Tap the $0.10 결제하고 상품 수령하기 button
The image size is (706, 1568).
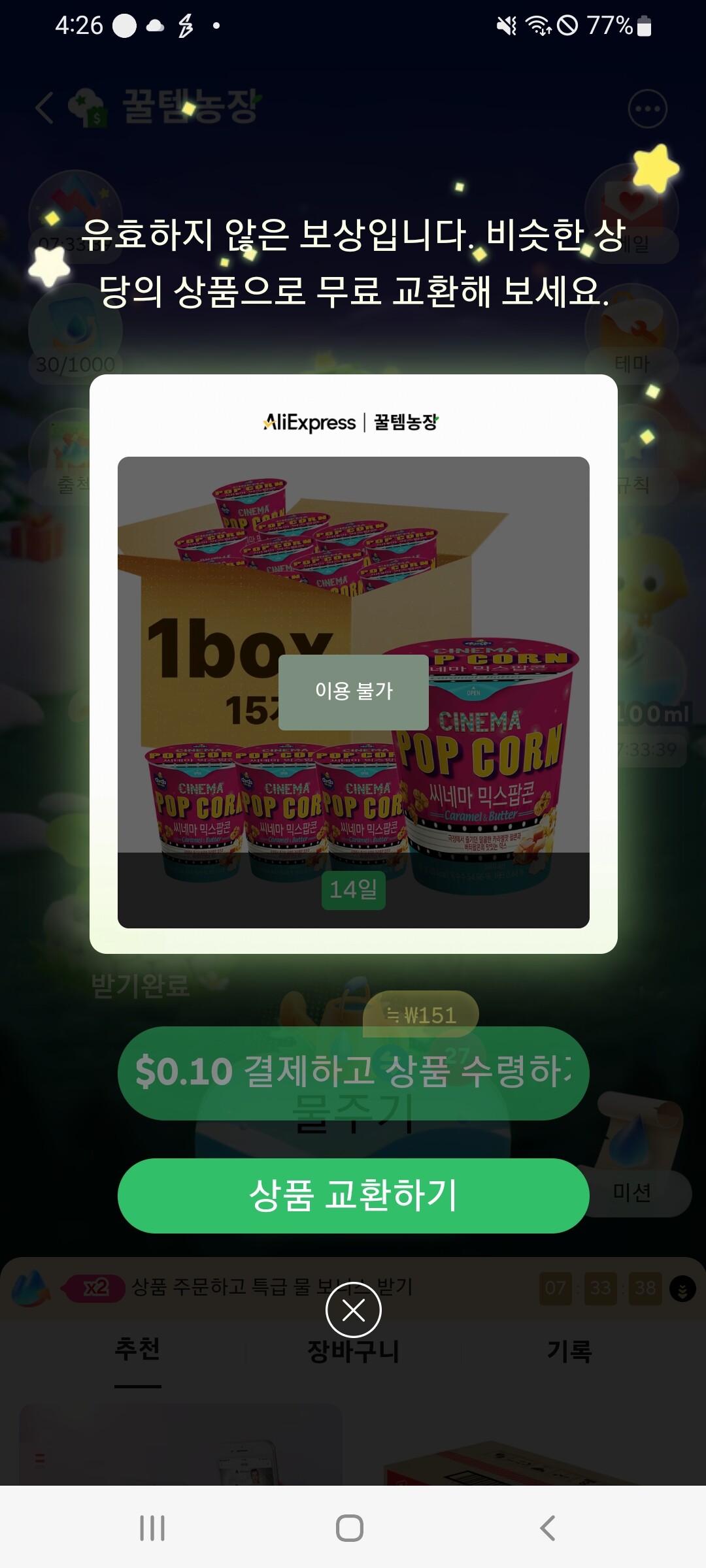[x=353, y=1073]
